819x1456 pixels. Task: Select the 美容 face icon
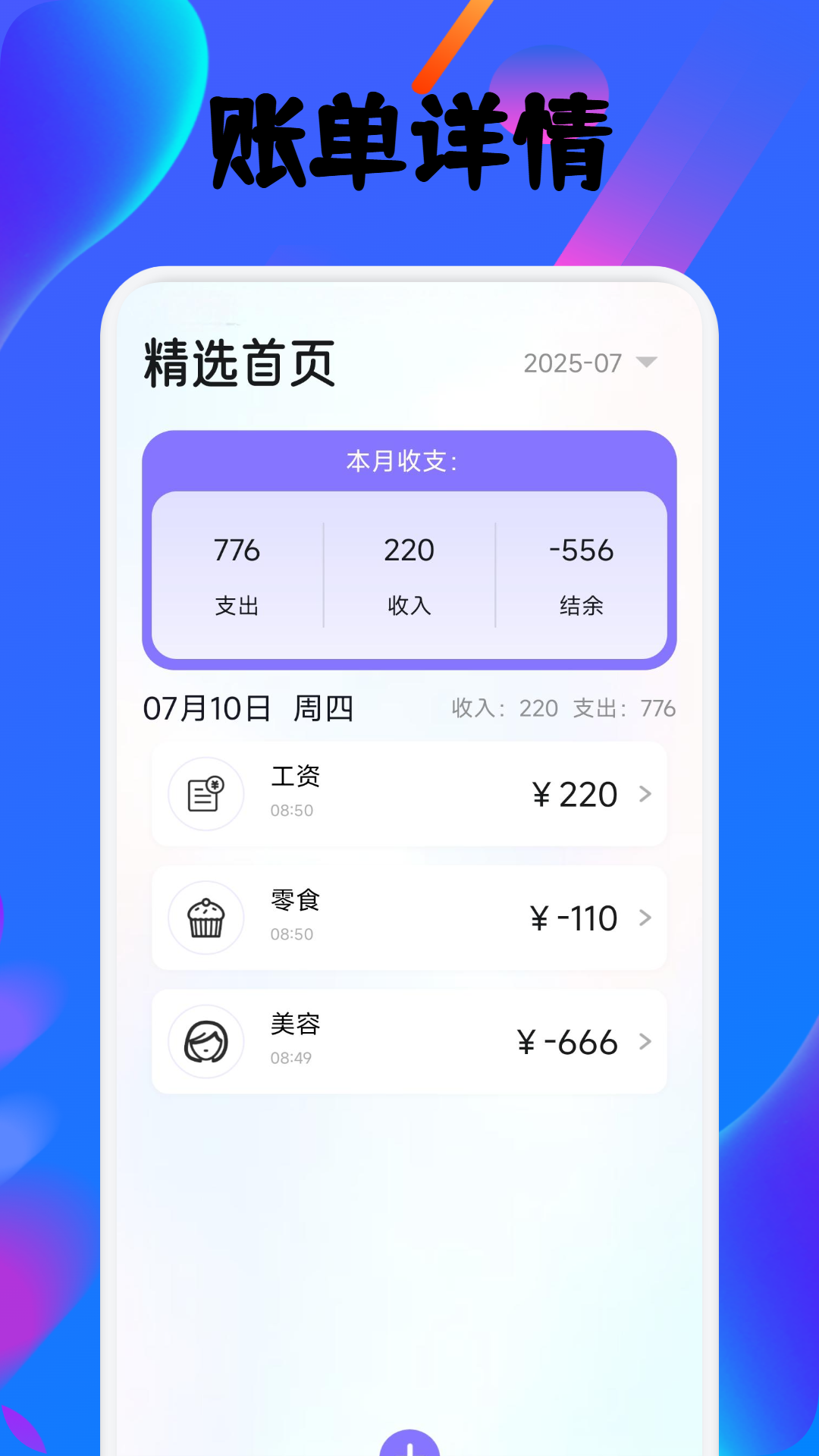205,1042
